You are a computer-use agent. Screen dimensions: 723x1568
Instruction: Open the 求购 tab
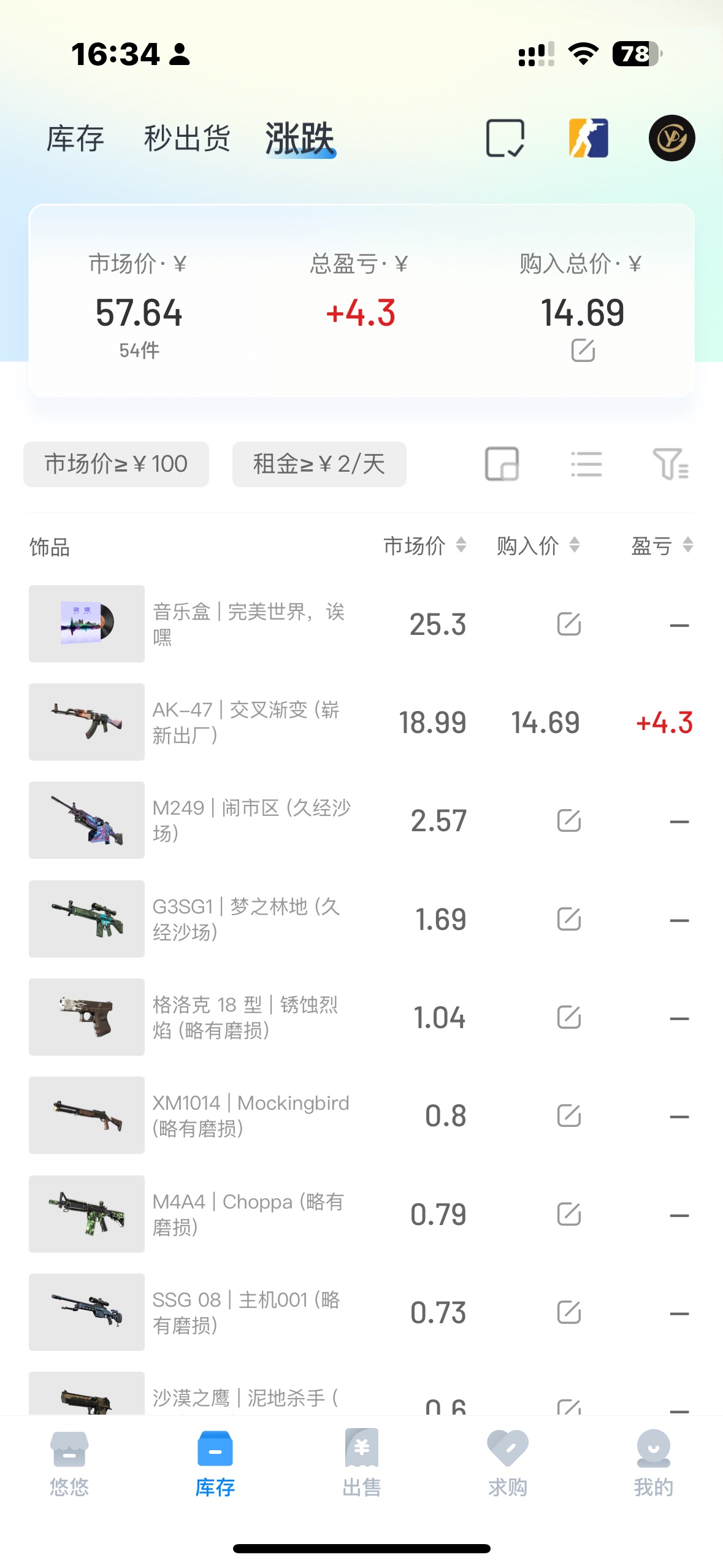point(507,1463)
